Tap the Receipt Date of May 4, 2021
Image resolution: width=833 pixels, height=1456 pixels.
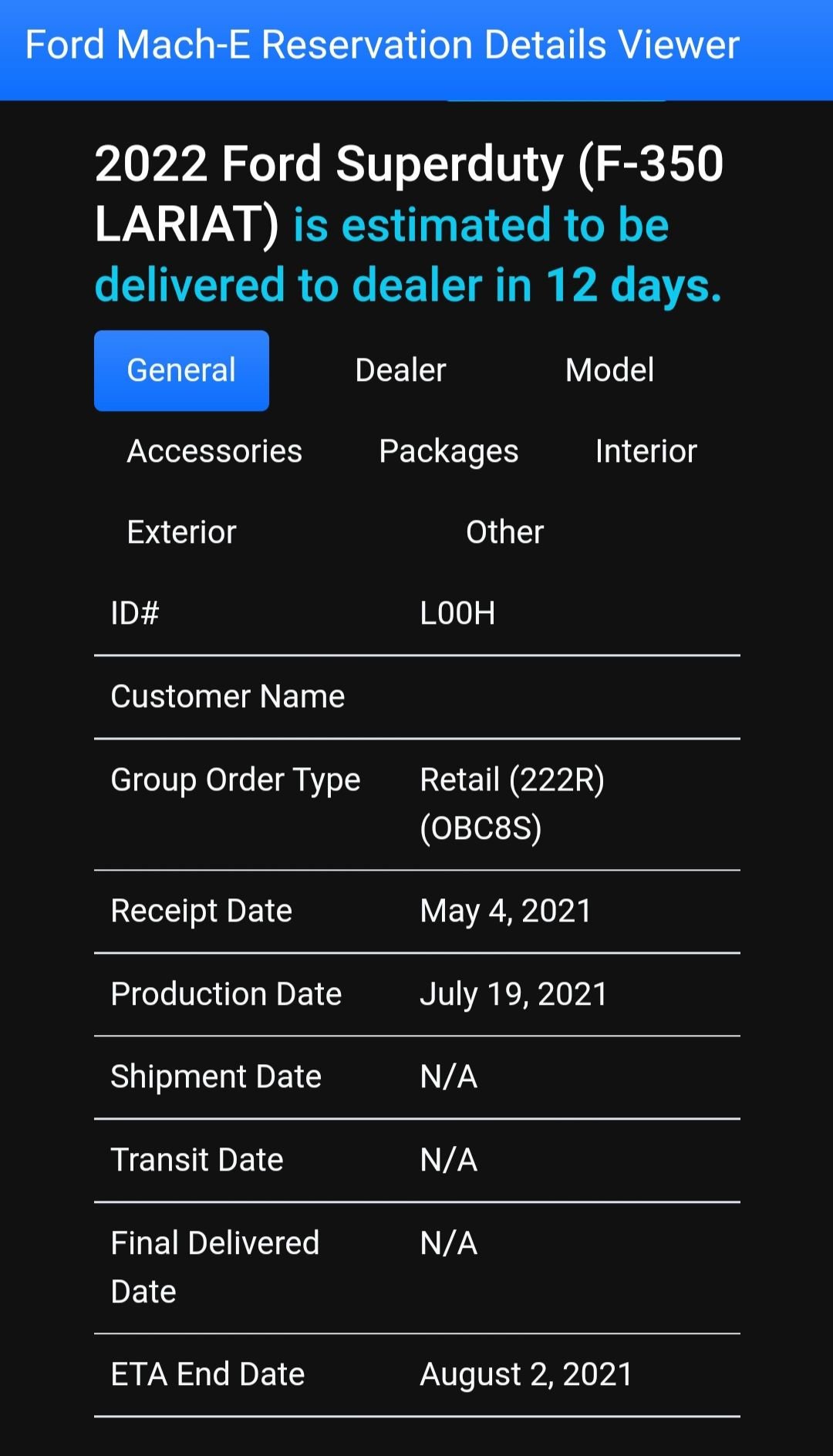point(504,910)
